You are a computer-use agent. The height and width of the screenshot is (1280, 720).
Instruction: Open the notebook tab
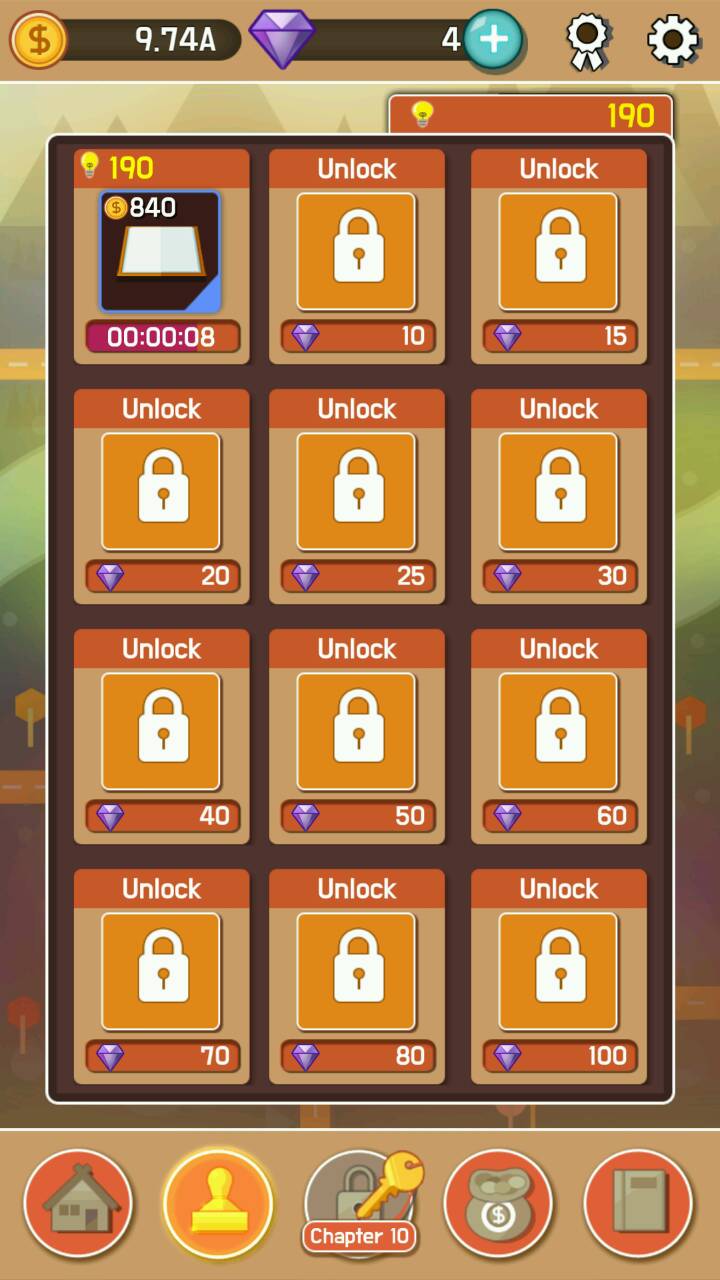tap(638, 1203)
